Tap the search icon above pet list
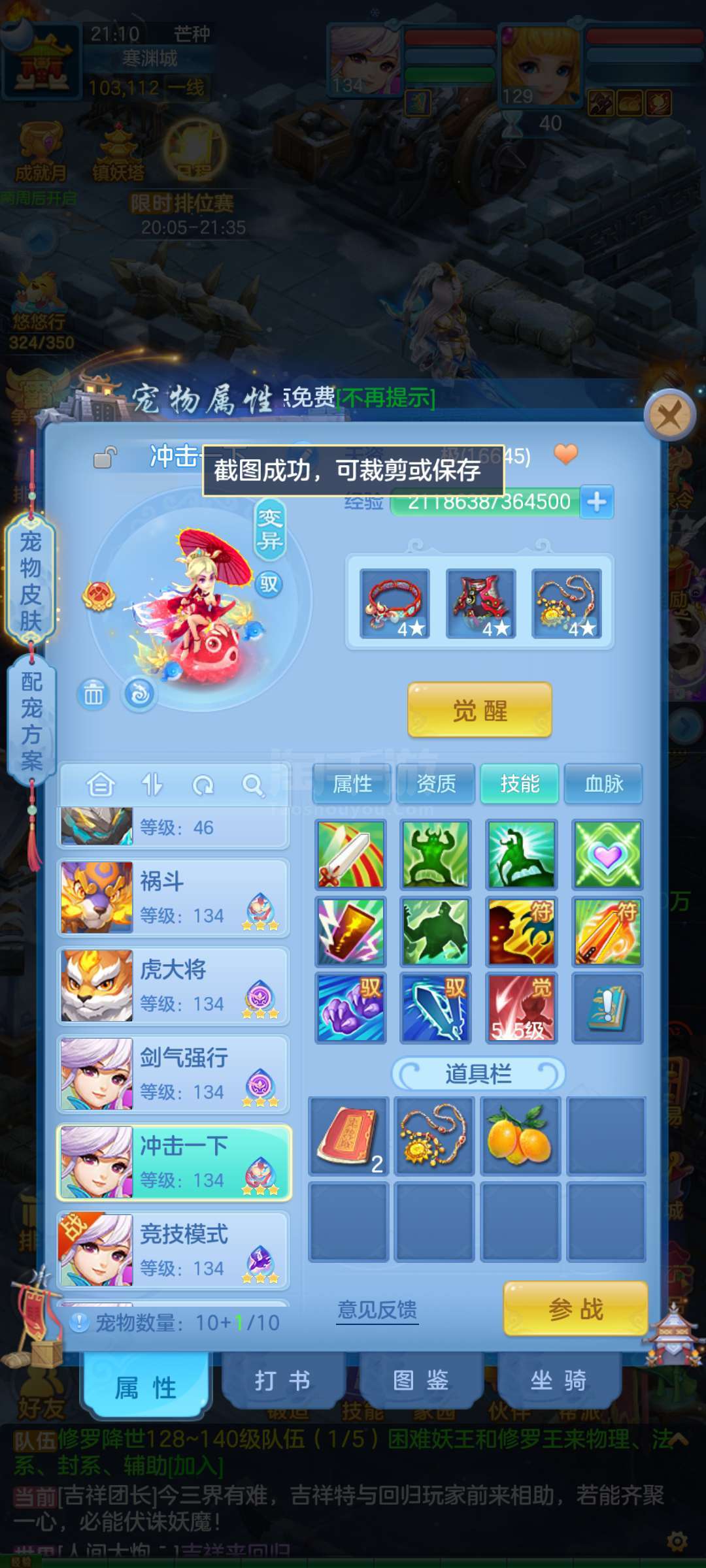The width and height of the screenshot is (706, 1568). (x=253, y=785)
